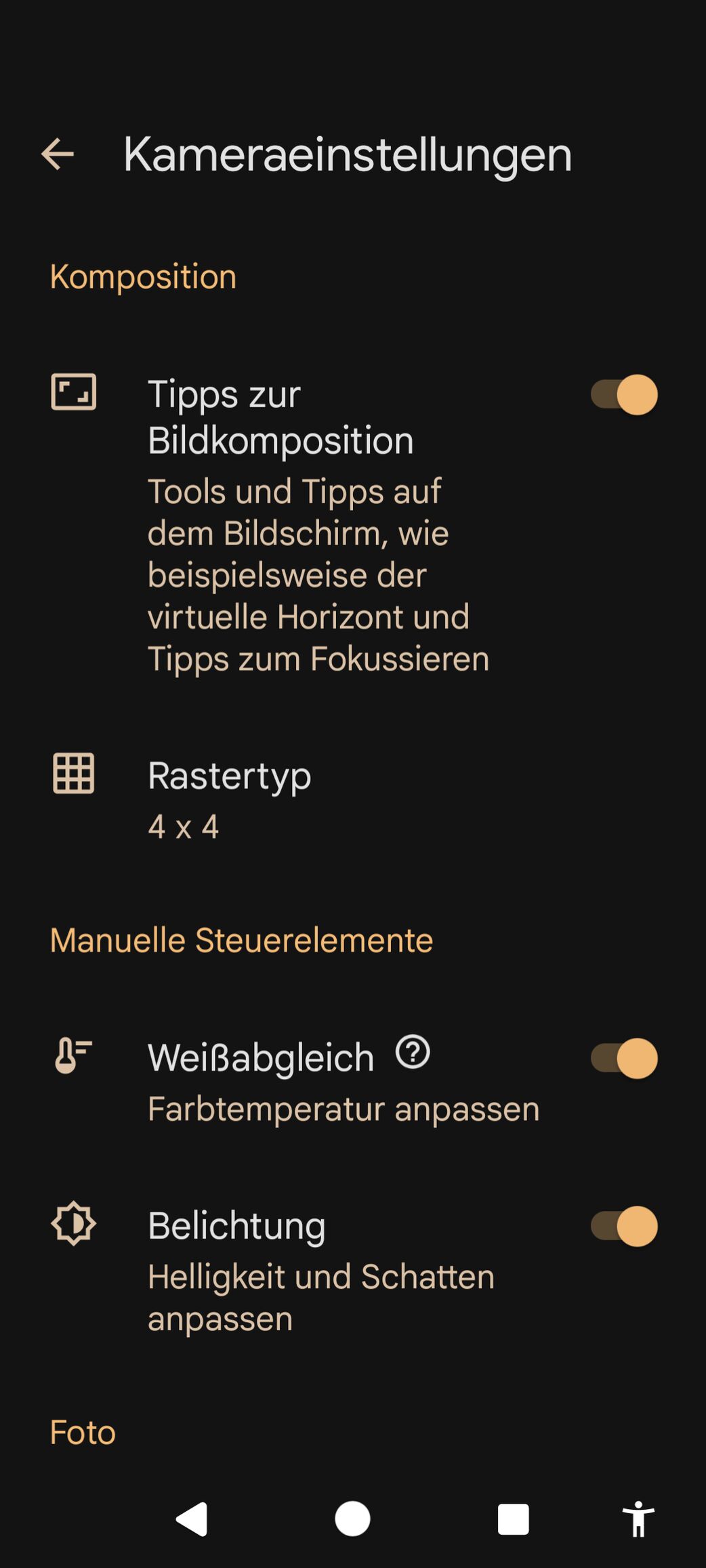Tap the system home button
Screen dimensions: 706x1568
pos(352,1519)
